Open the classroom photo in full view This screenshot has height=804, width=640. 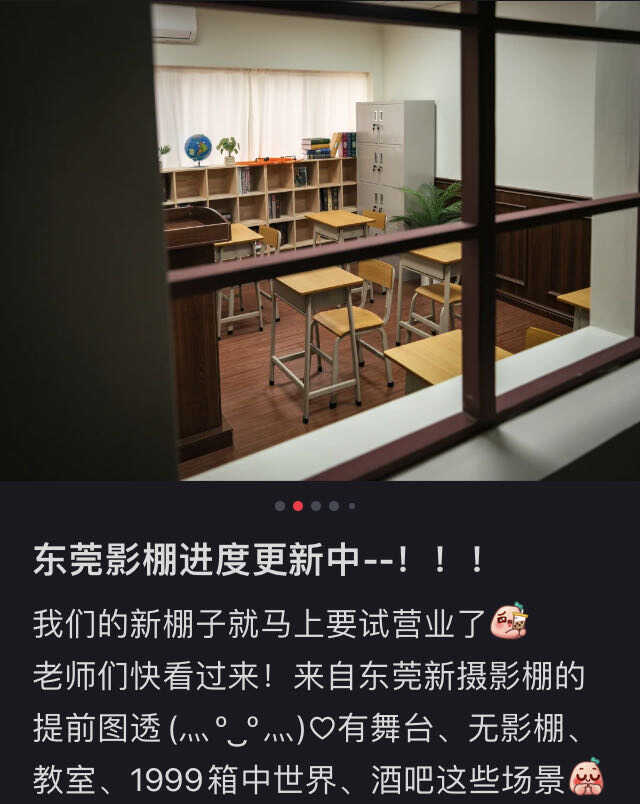coord(320,240)
